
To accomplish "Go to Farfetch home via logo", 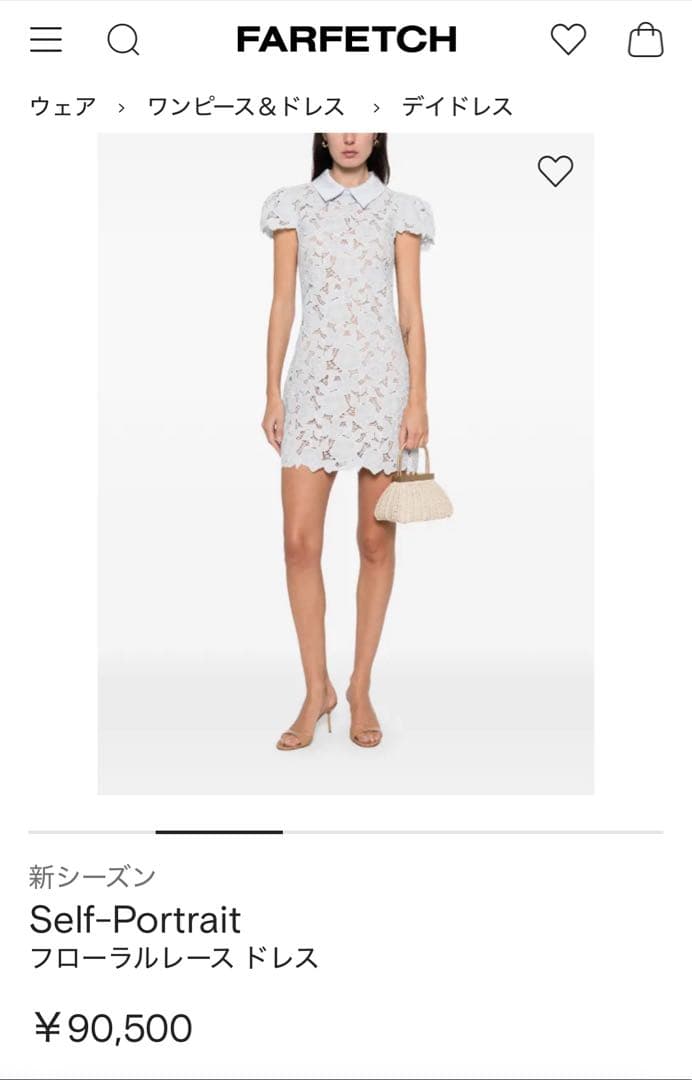I will click(x=346, y=40).
